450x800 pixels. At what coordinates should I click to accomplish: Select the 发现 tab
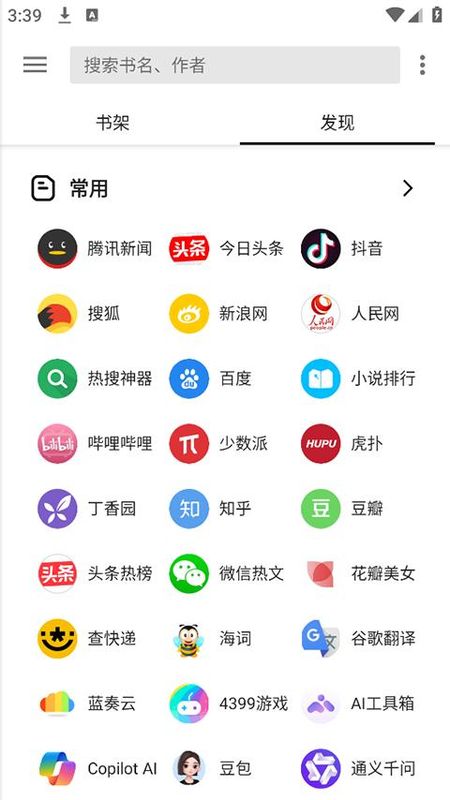pos(337,123)
